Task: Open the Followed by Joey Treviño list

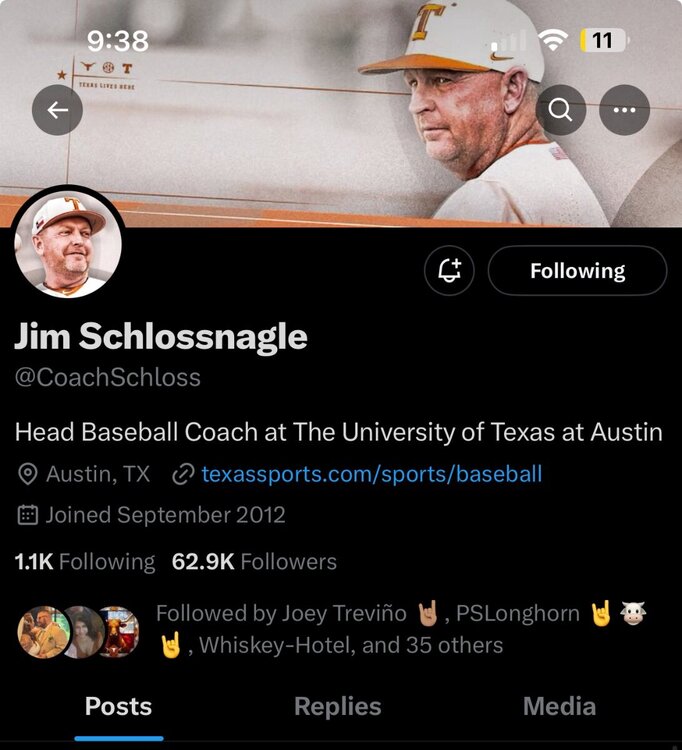Action: 330,629
